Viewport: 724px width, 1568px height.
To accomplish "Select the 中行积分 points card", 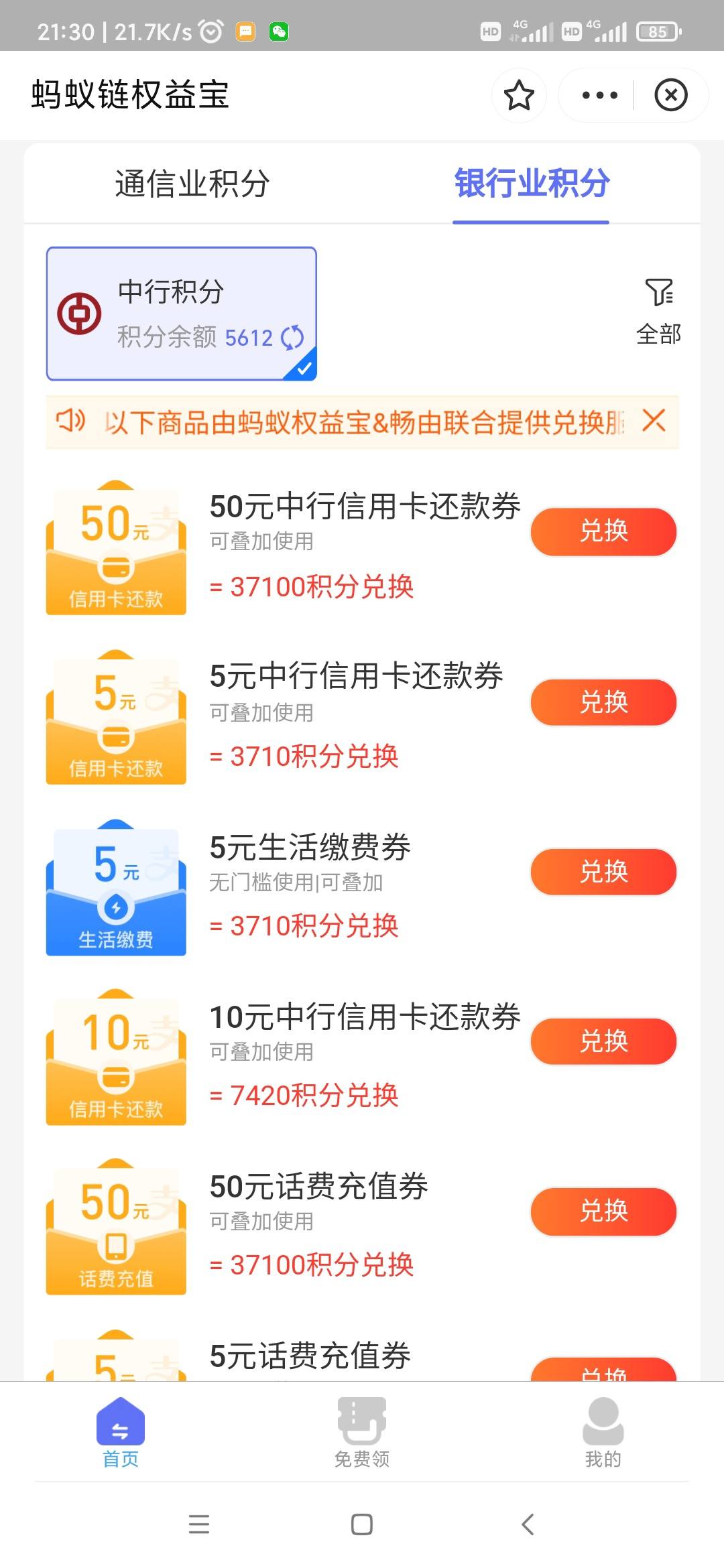I will (181, 314).
